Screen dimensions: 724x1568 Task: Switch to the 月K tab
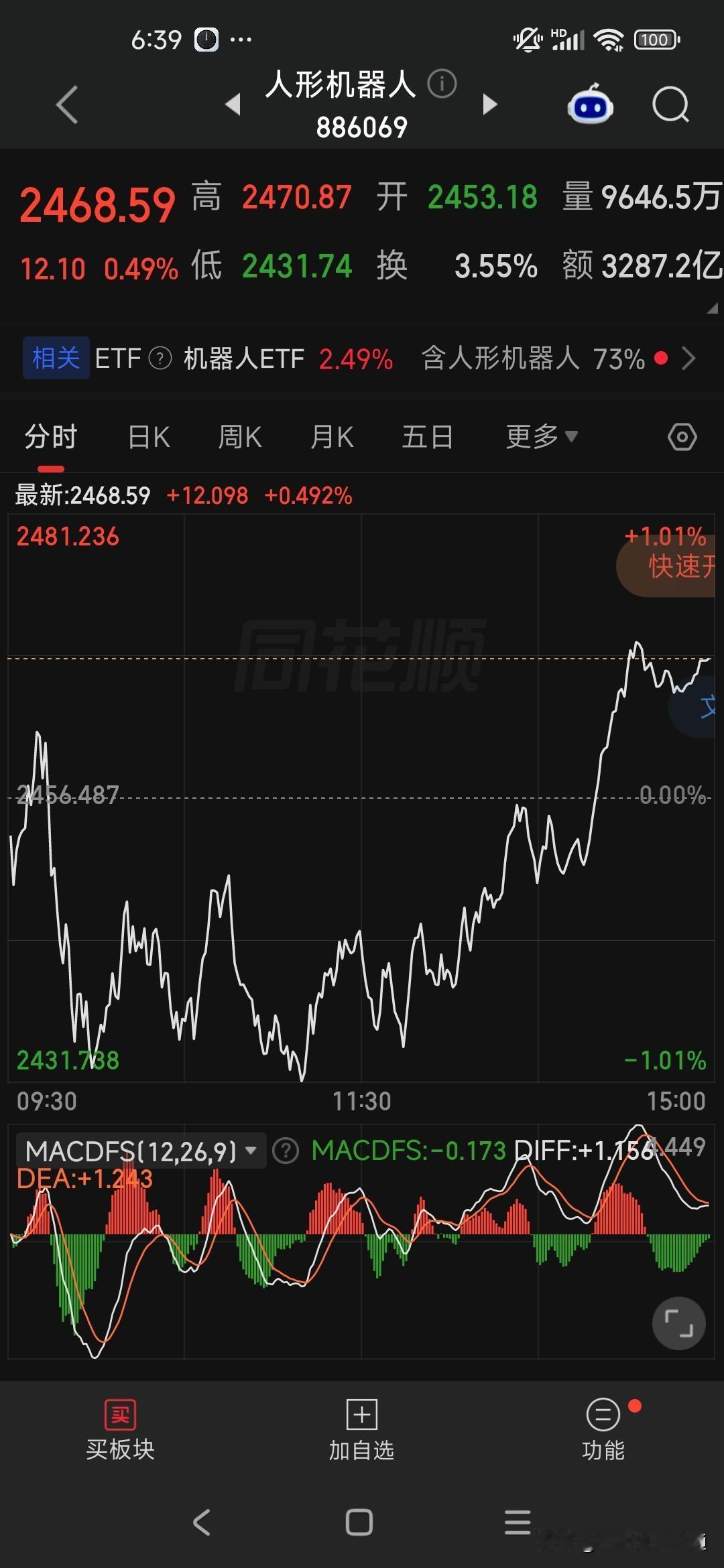pyautogui.click(x=332, y=437)
